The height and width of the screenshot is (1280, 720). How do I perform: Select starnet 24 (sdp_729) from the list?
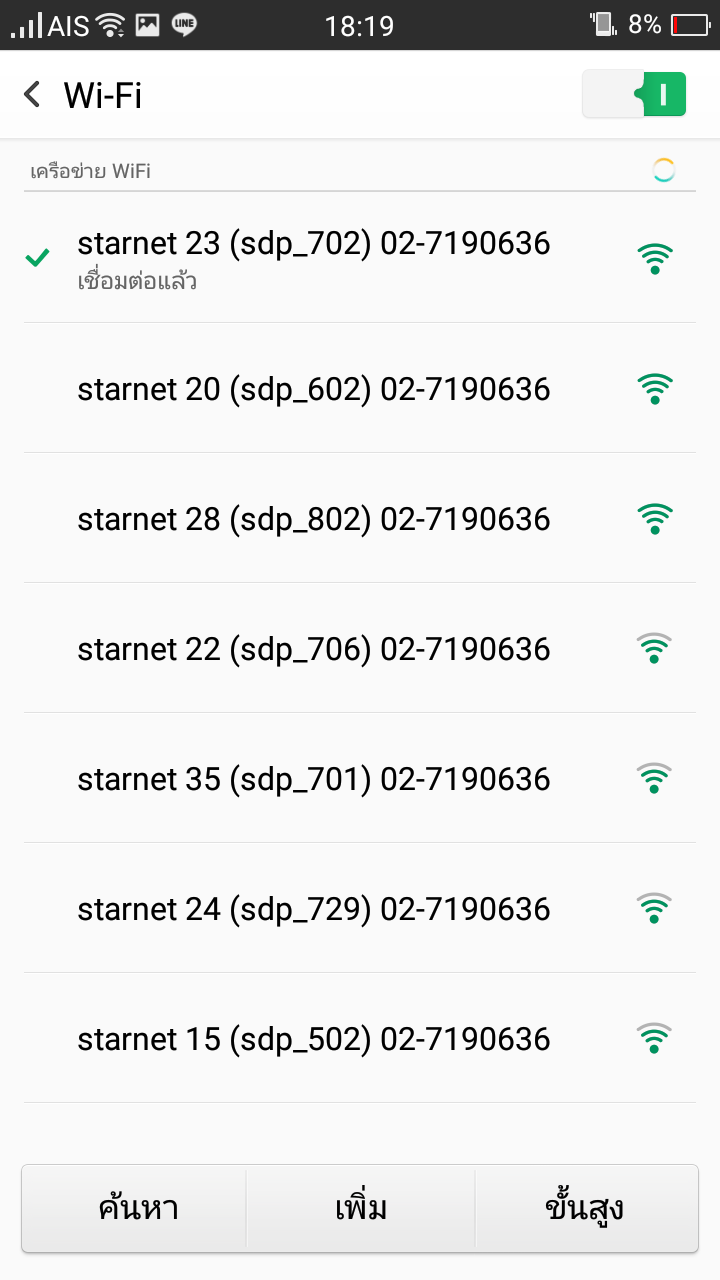tap(360, 908)
